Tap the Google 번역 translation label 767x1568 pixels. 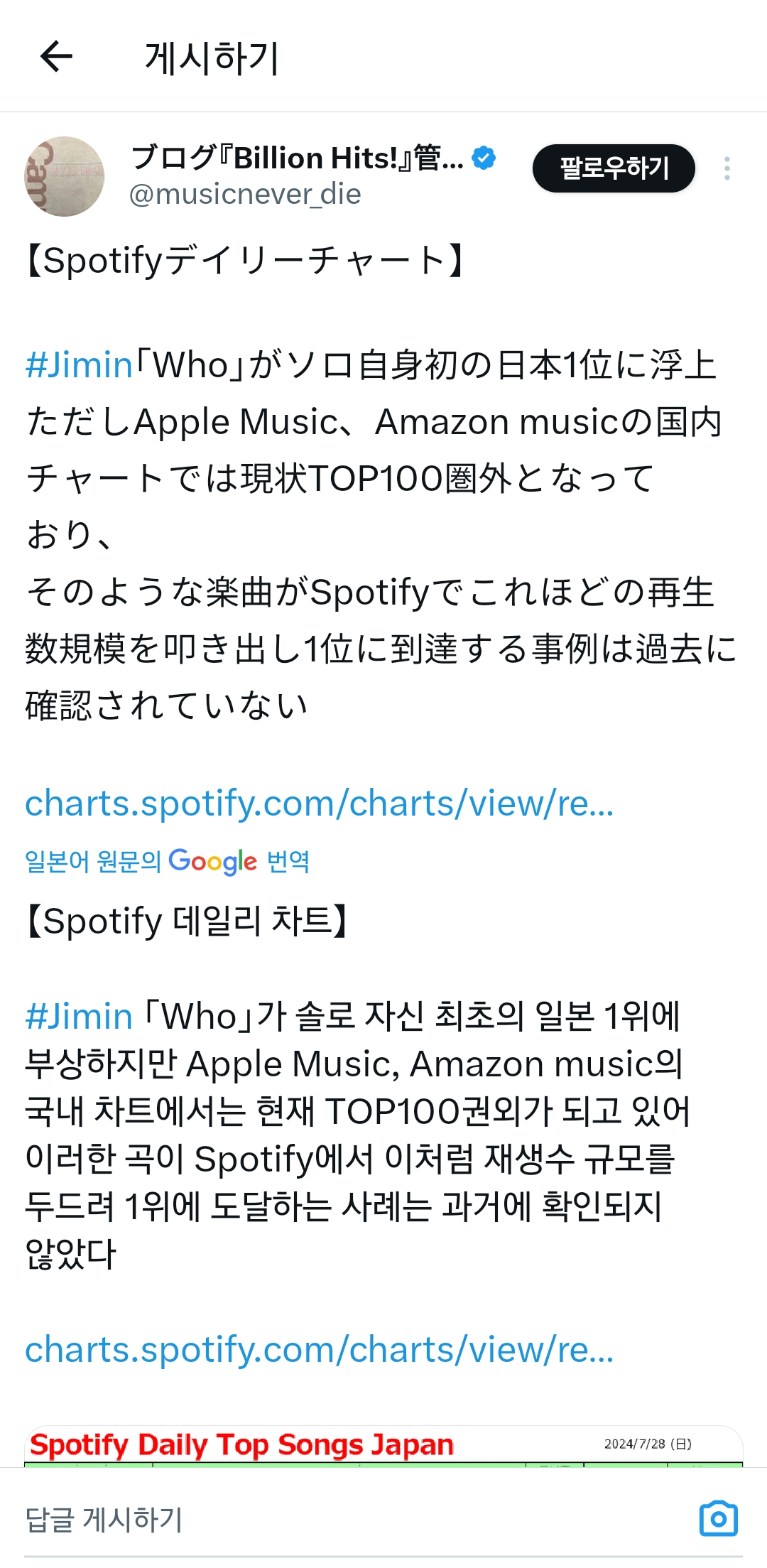click(x=168, y=861)
